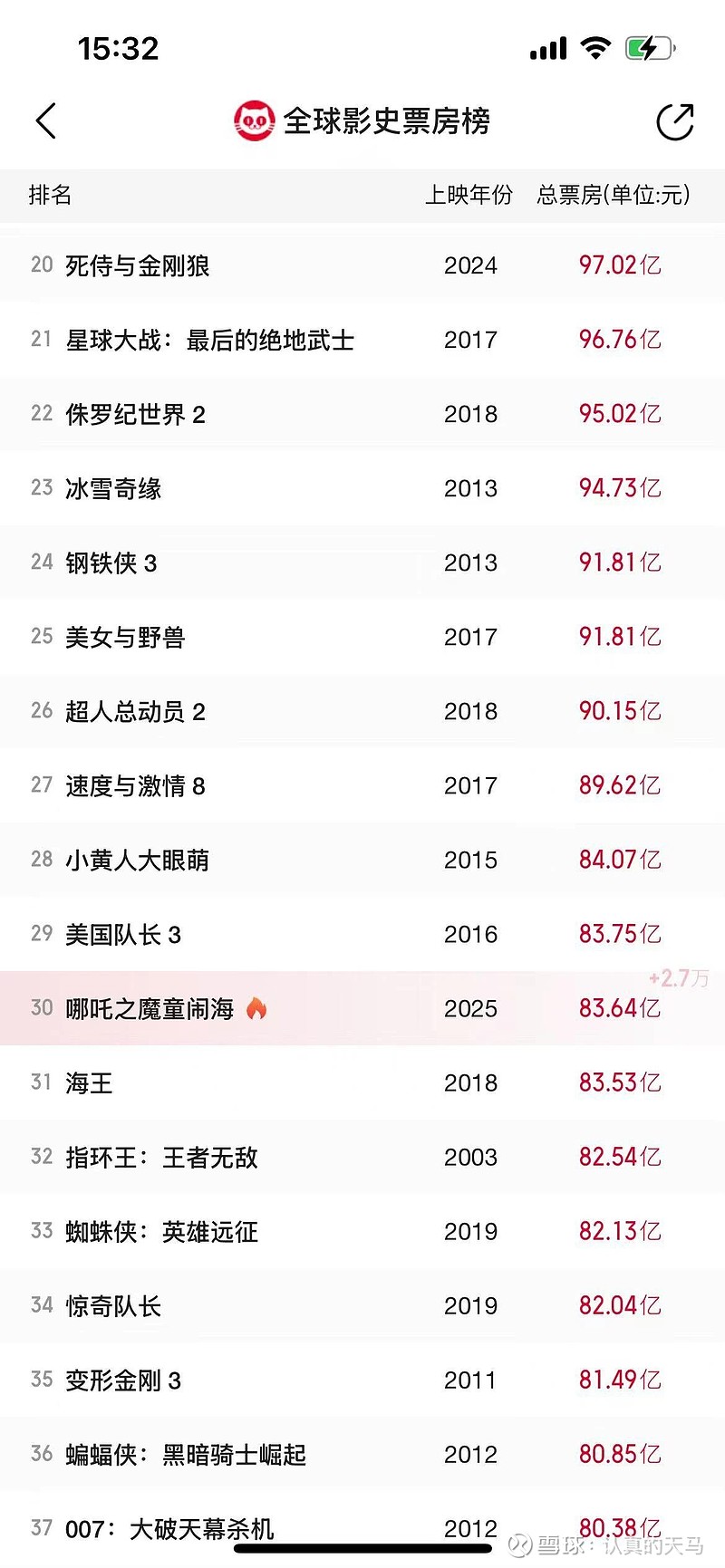
Task: Open 蝙蝠侠:黑暗骑士崛起 details
Action: pos(362,1453)
